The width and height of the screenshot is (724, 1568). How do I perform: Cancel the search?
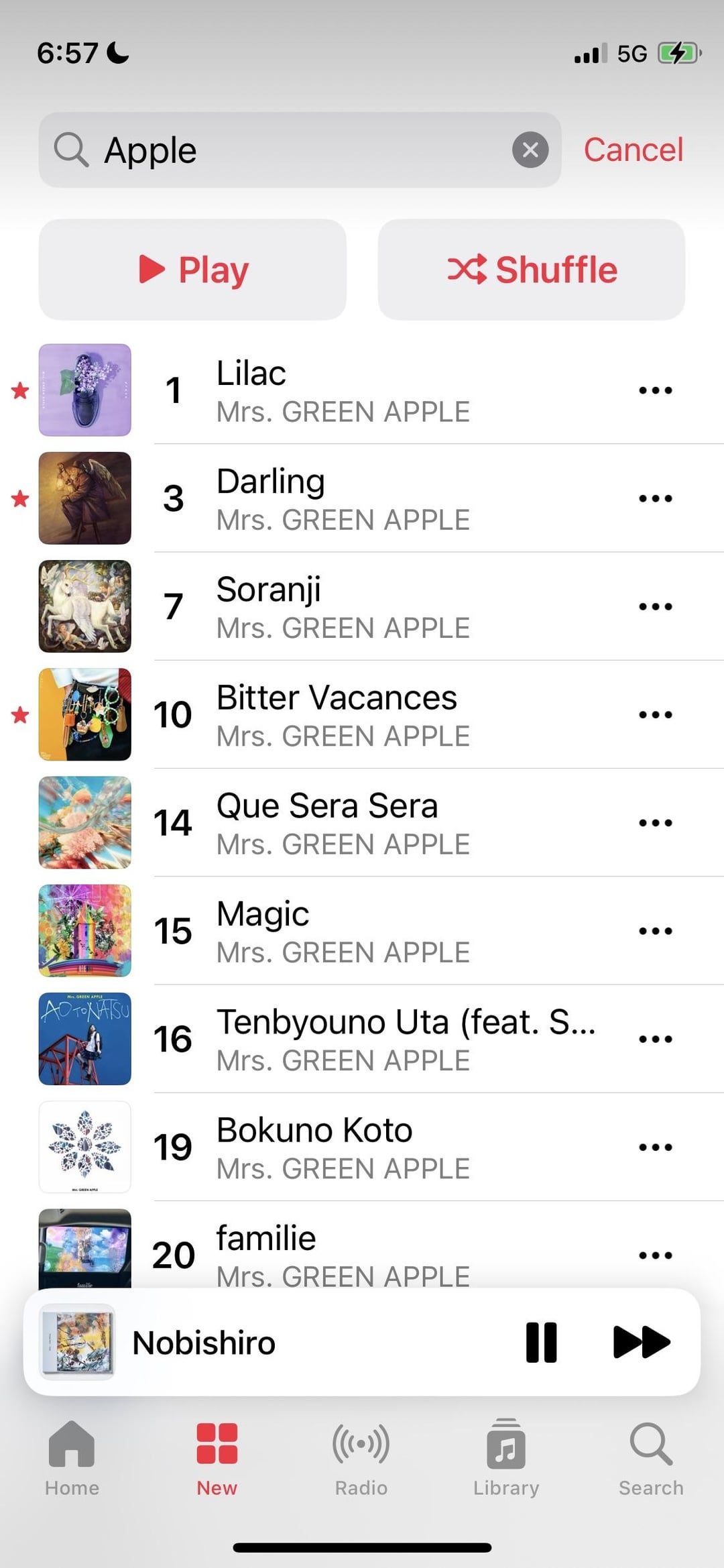coord(633,150)
